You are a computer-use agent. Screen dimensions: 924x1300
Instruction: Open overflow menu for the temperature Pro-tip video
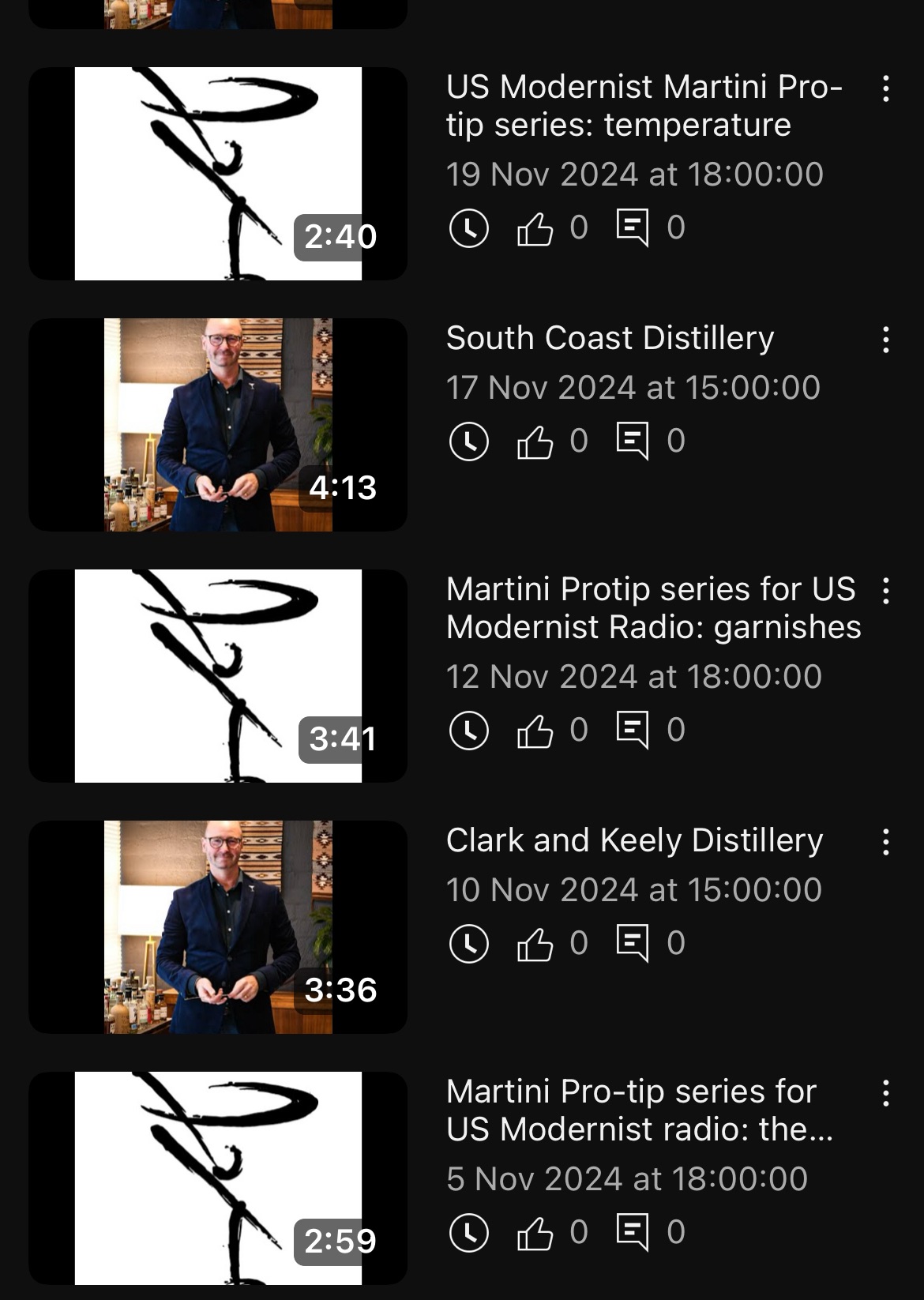885,88
